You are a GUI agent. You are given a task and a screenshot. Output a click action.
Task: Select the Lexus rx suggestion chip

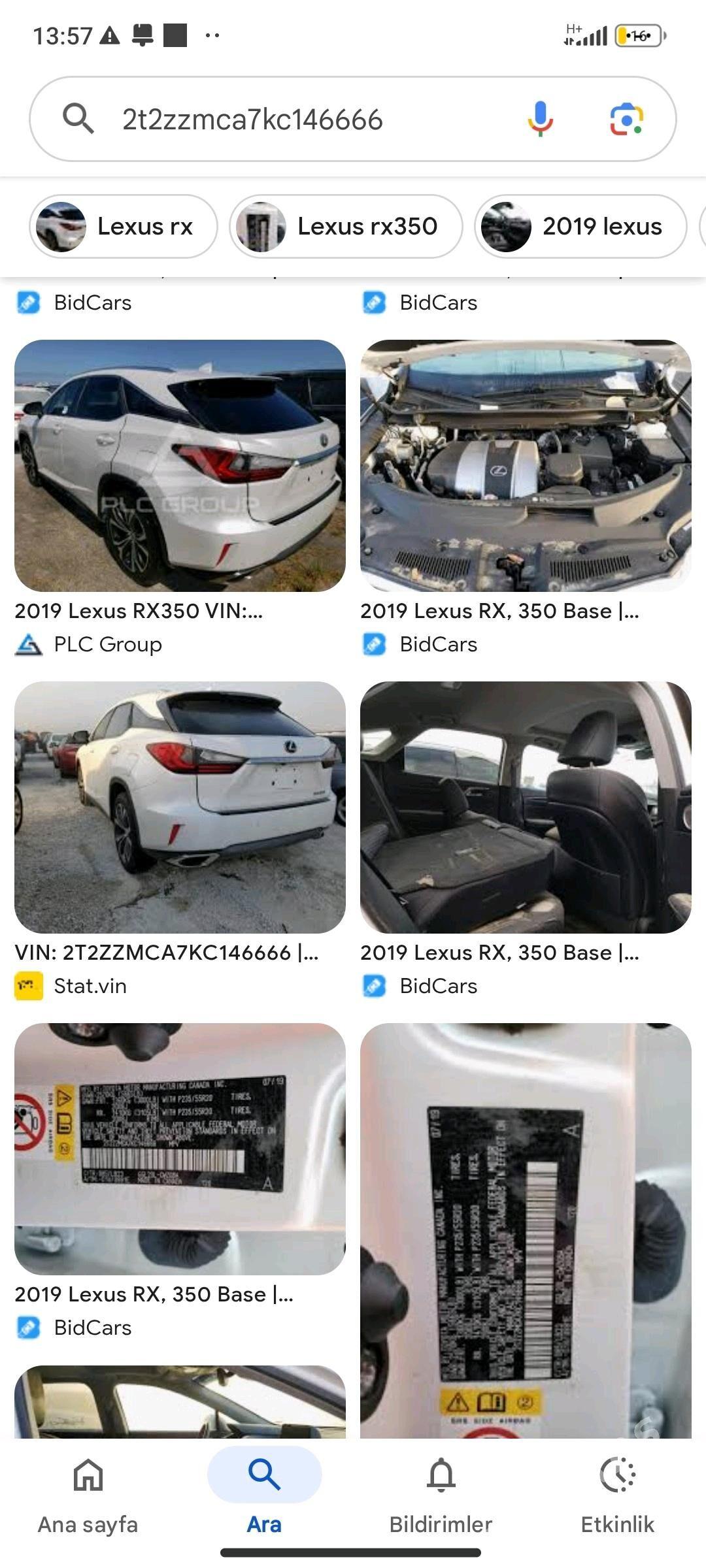124,227
